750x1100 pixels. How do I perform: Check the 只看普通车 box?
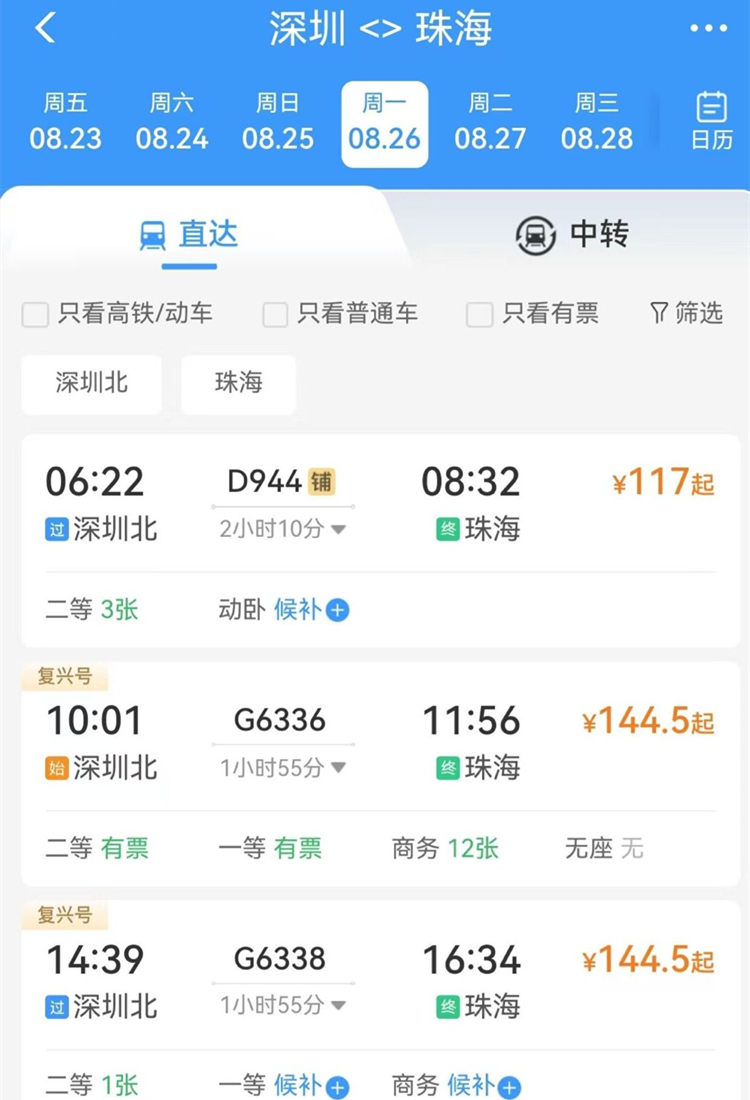pyautogui.click(x=275, y=315)
